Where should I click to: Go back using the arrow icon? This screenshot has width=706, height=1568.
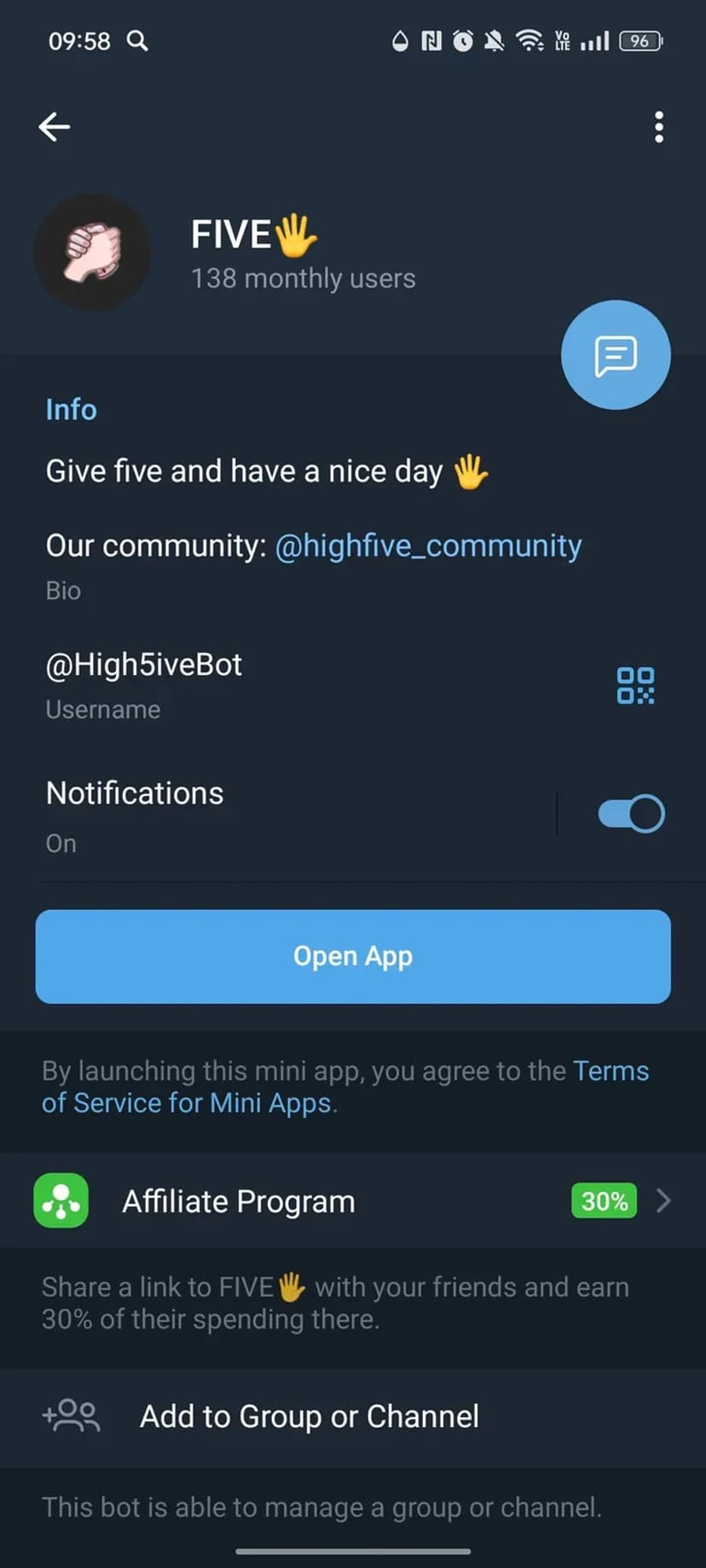tap(55, 127)
